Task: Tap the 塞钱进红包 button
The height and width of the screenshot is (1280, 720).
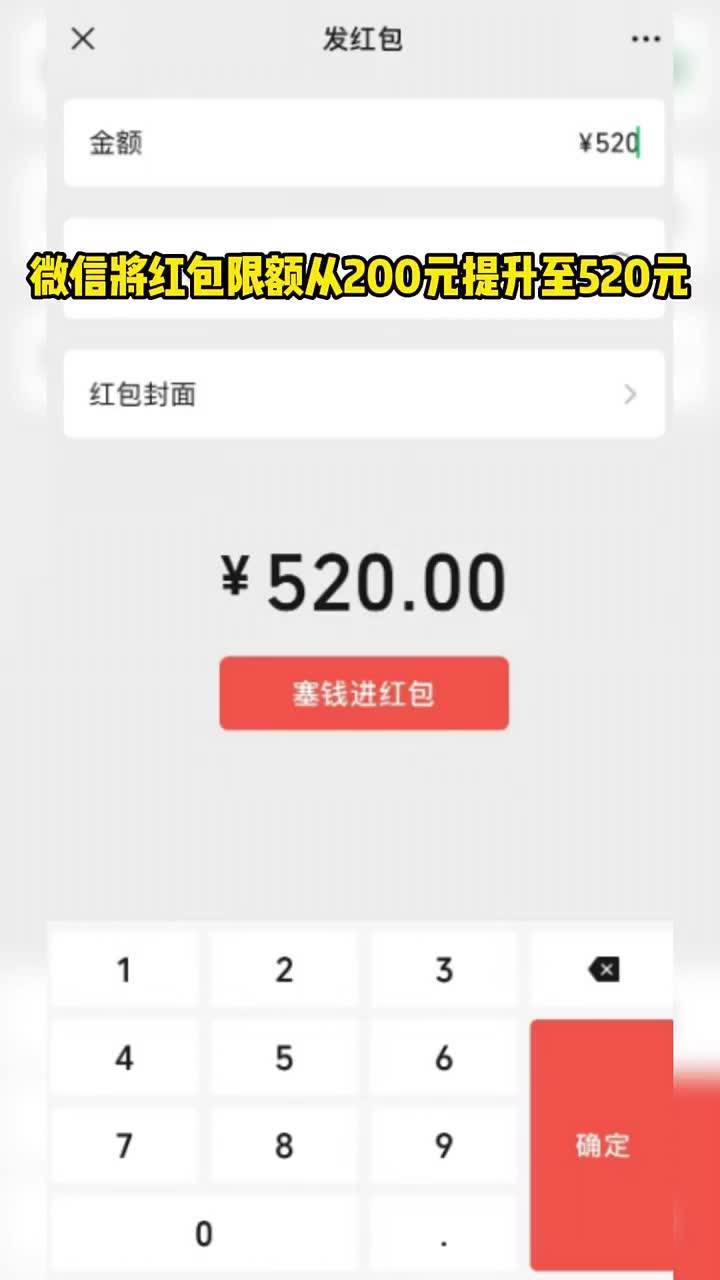Action: click(x=364, y=693)
